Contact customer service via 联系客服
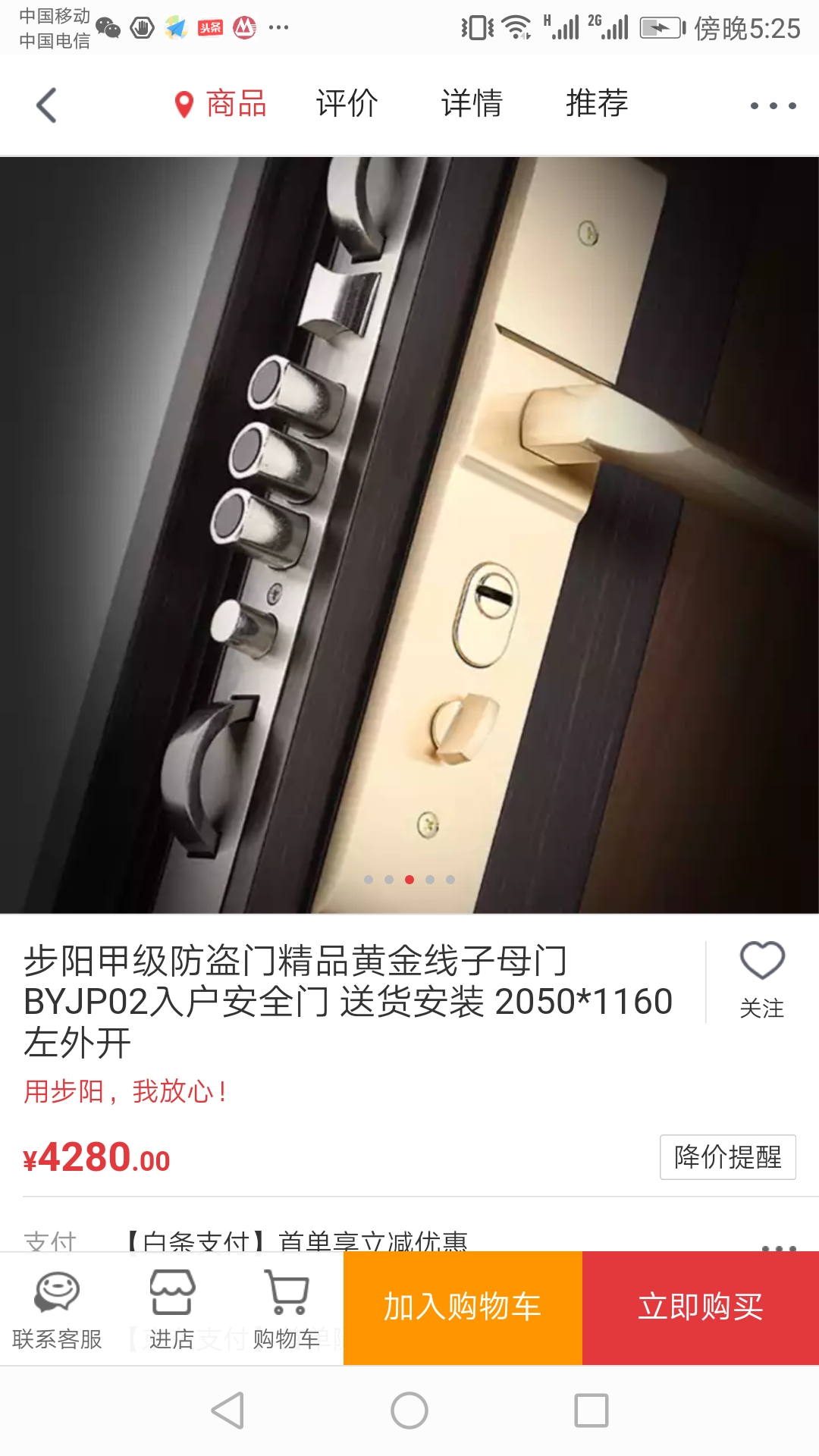This screenshot has height=1456, width=819. (x=57, y=1310)
